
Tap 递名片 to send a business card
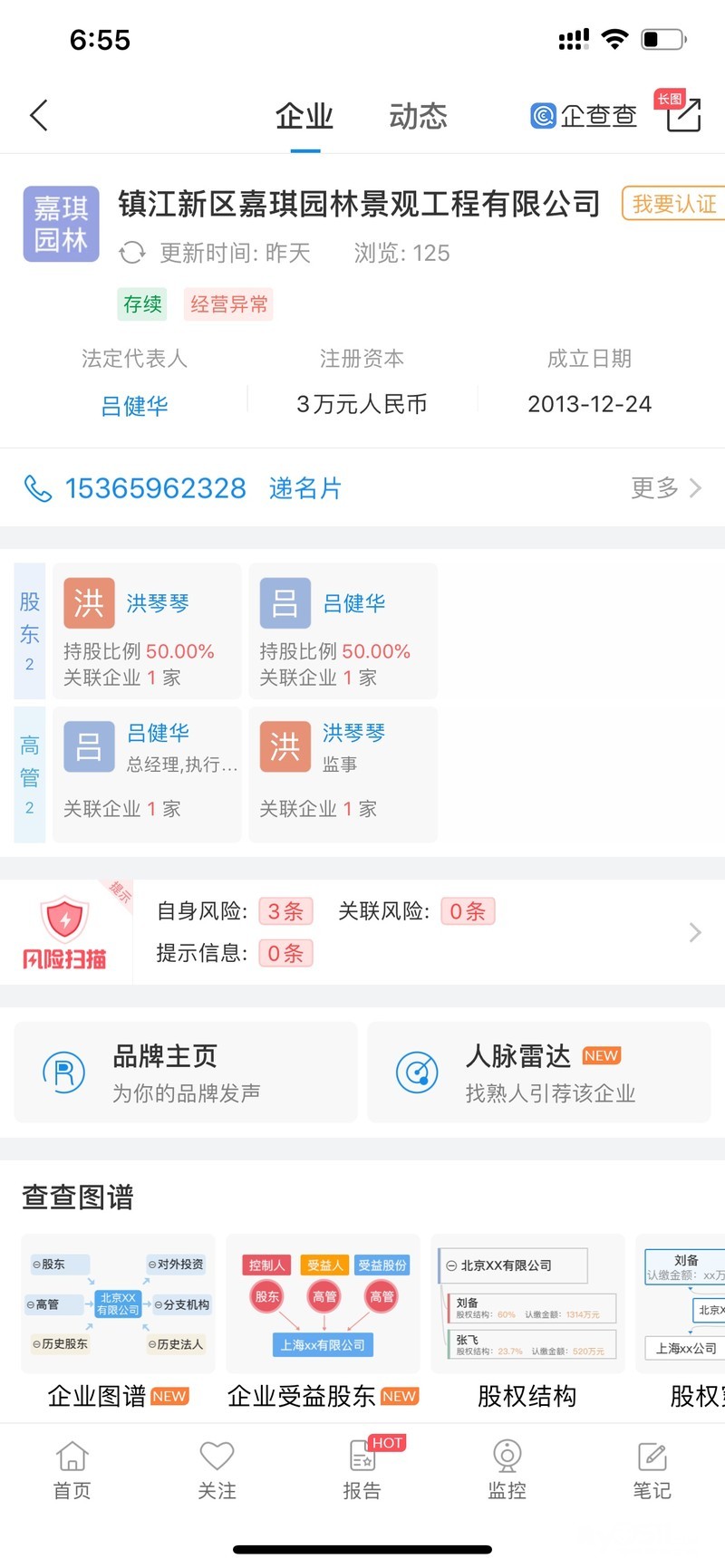click(305, 488)
